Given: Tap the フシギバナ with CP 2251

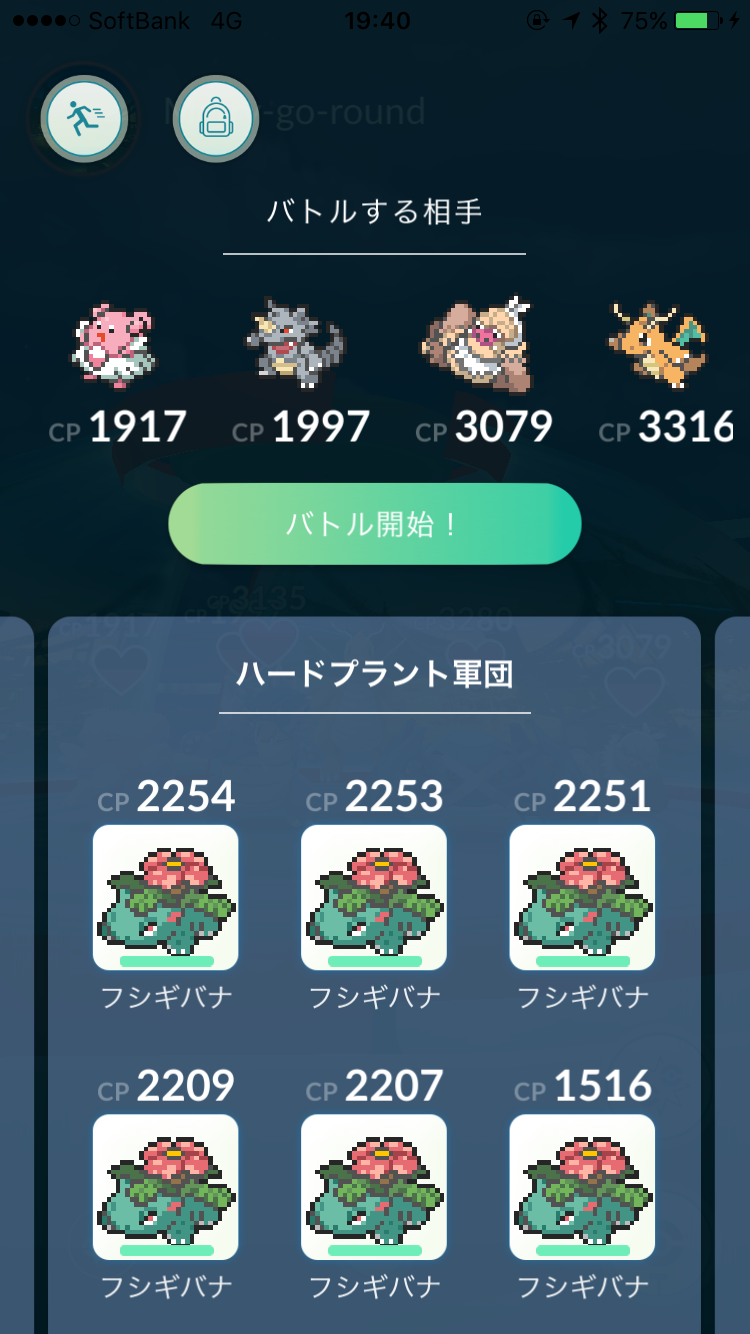Looking at the screenshot, I should pos(582,898).
